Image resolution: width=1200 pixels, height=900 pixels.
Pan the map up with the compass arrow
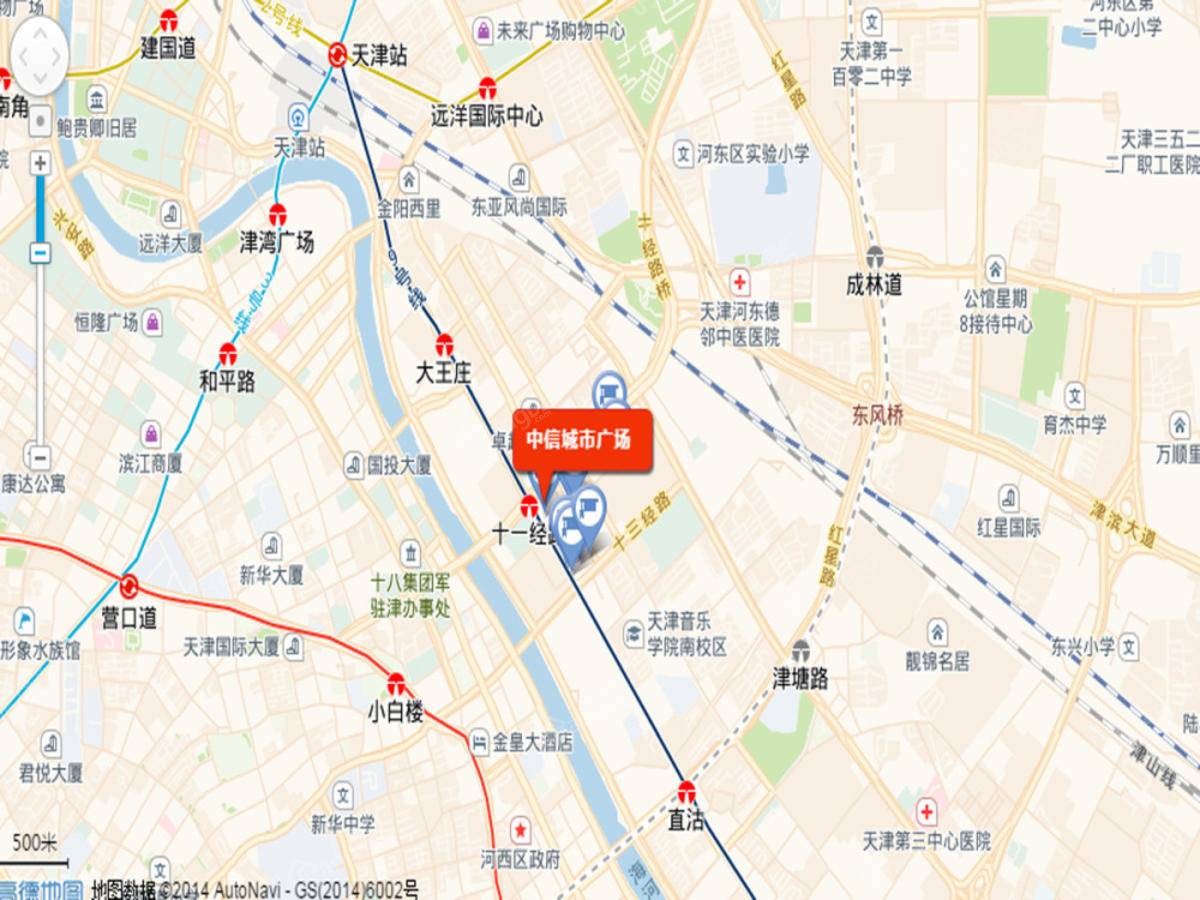pos(40,33)
